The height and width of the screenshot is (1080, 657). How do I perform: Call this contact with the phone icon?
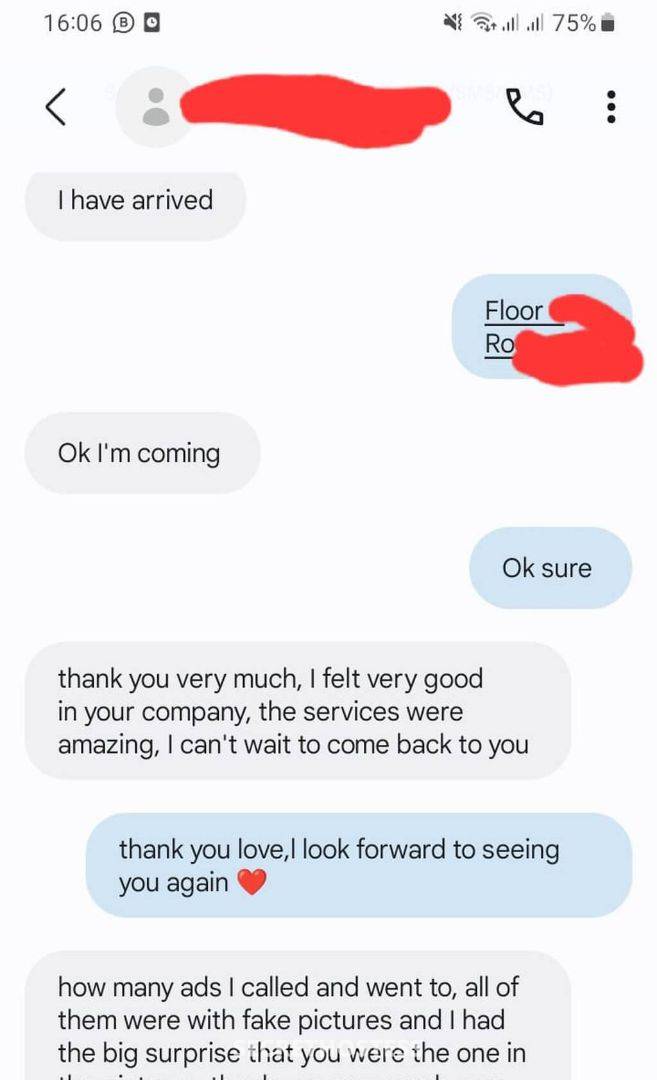(524, 106)
